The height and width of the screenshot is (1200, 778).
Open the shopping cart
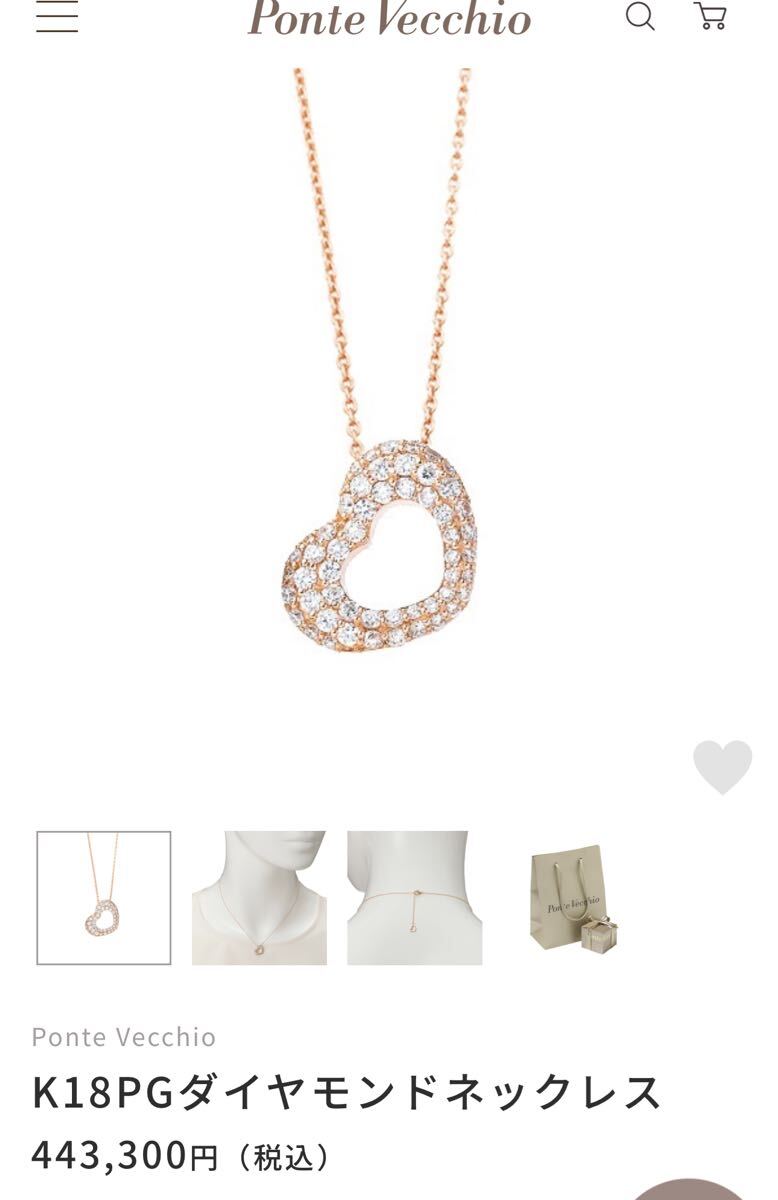710,16
